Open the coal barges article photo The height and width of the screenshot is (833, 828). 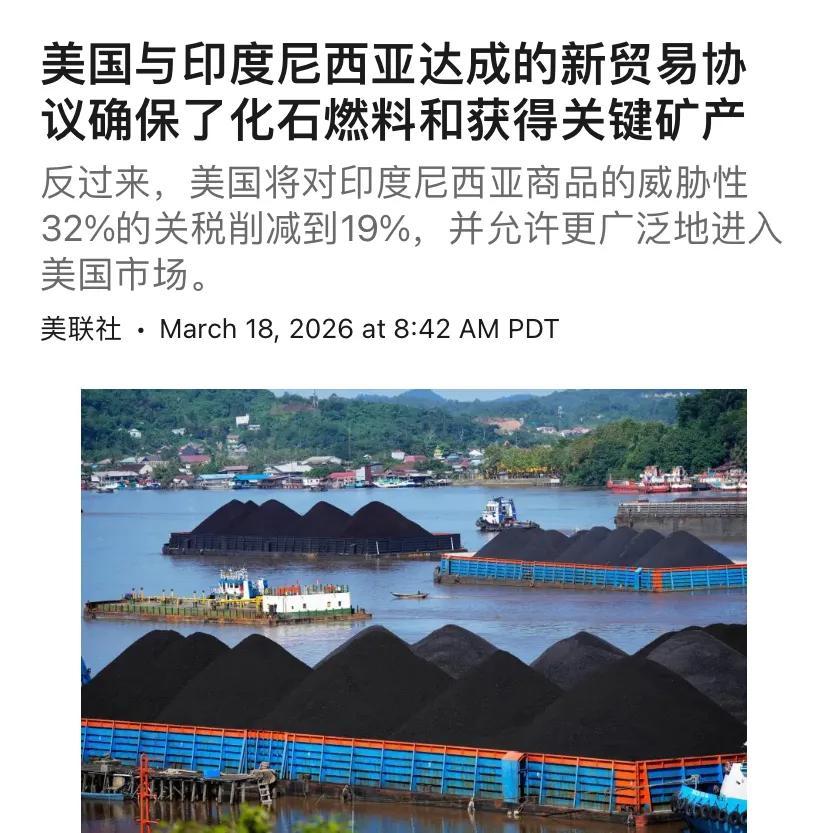413,610
